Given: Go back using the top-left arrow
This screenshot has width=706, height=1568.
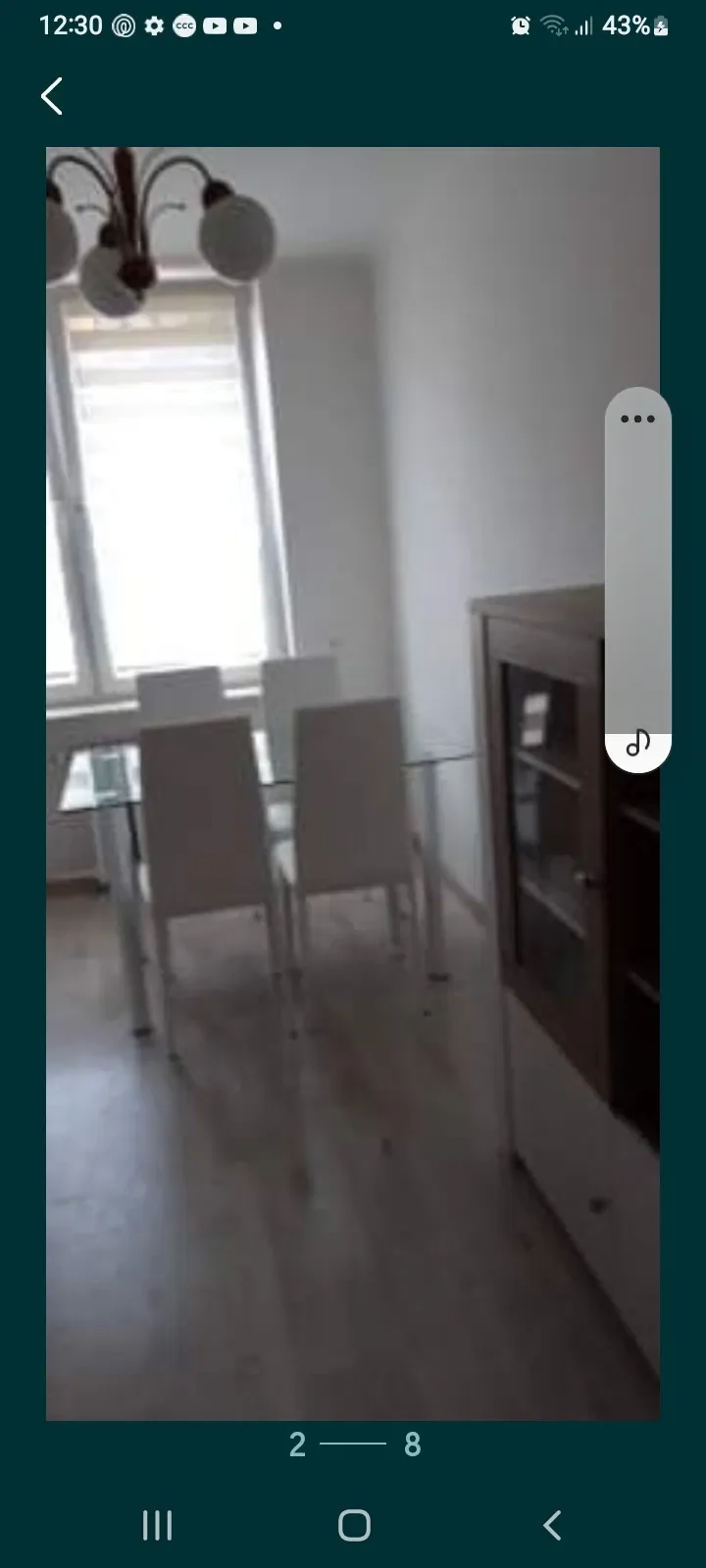Looking at the screenshot, I should coord(52,96).
